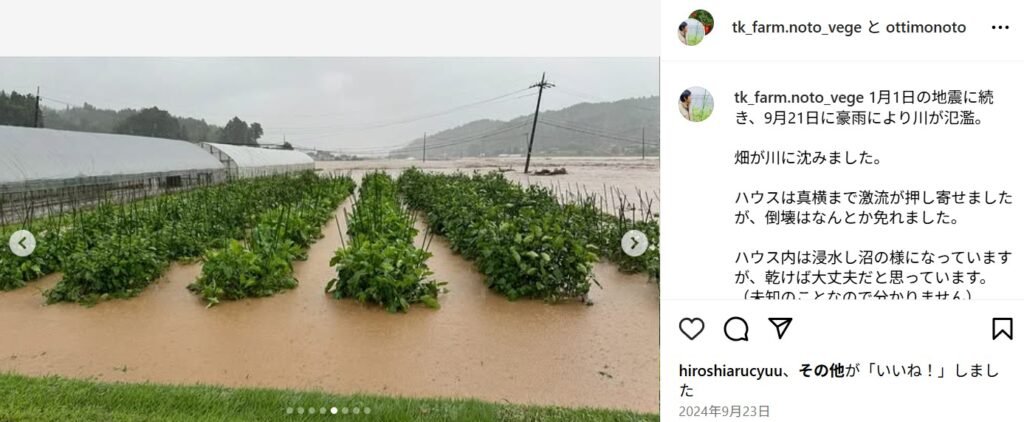View others who liked via その他
Image resolution: width=1024 pixels, height=422 pixels.
click(x=820, y=371)
